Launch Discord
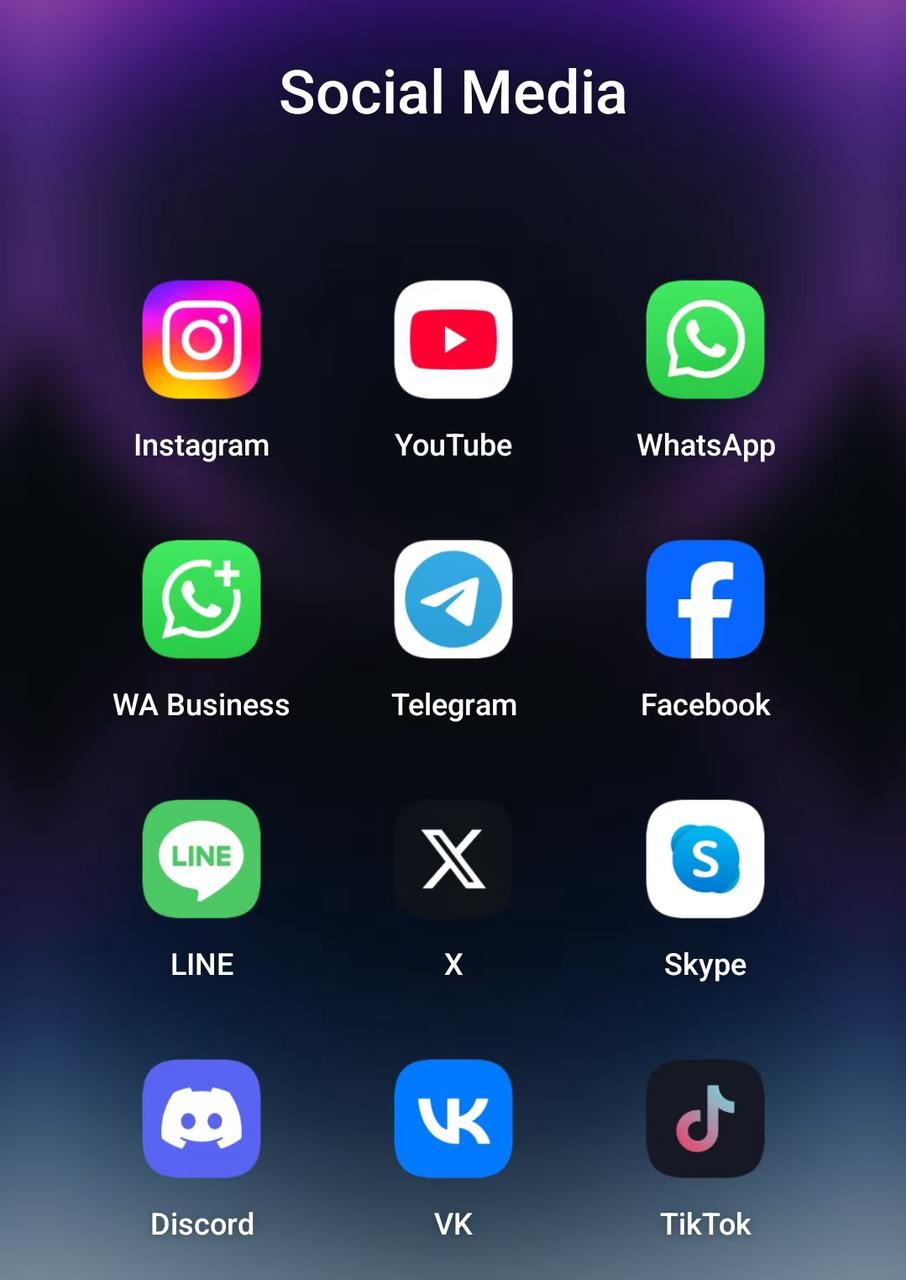 click(x=201, y=1118)
